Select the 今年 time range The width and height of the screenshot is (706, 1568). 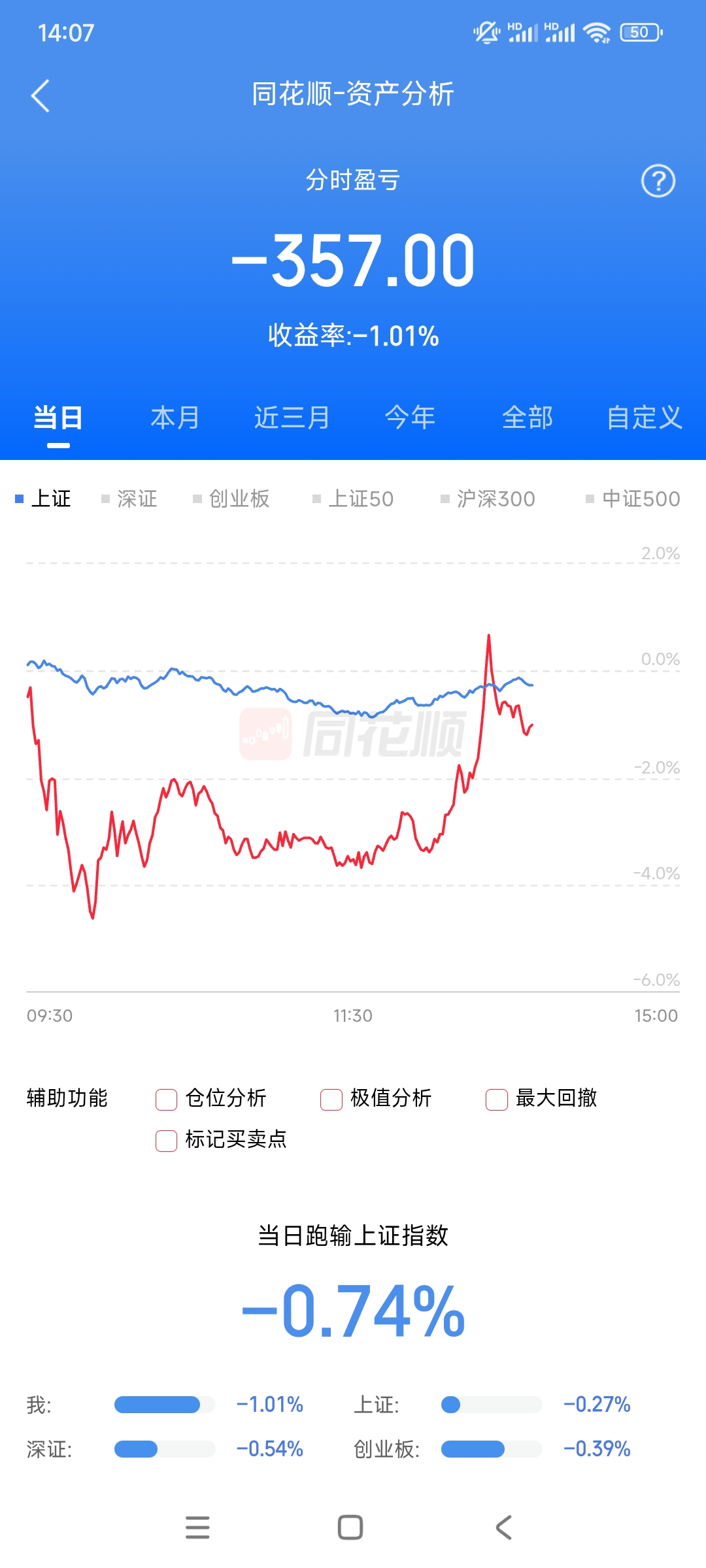pos(410,418)
